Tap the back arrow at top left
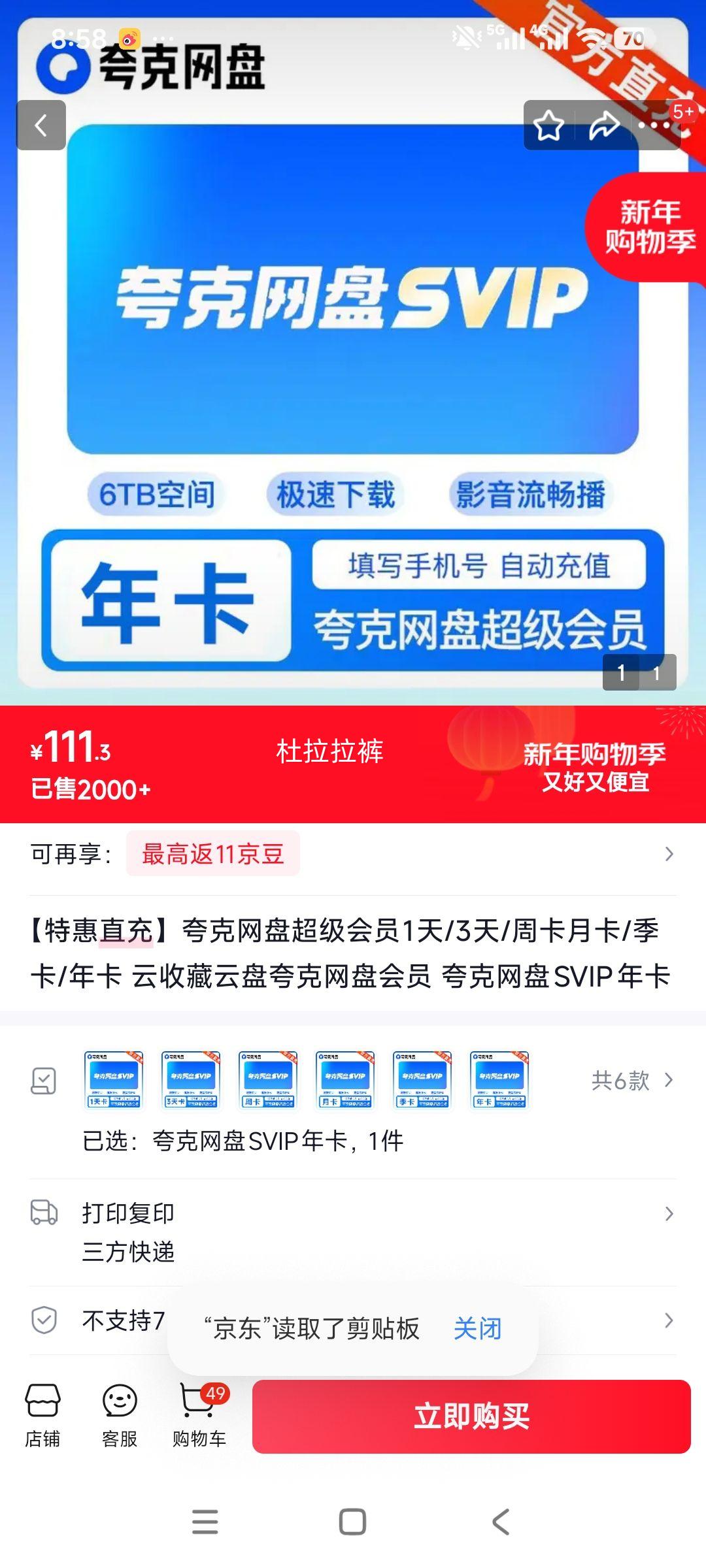This screenshot has width=706, height=1568. coord(41,125)
